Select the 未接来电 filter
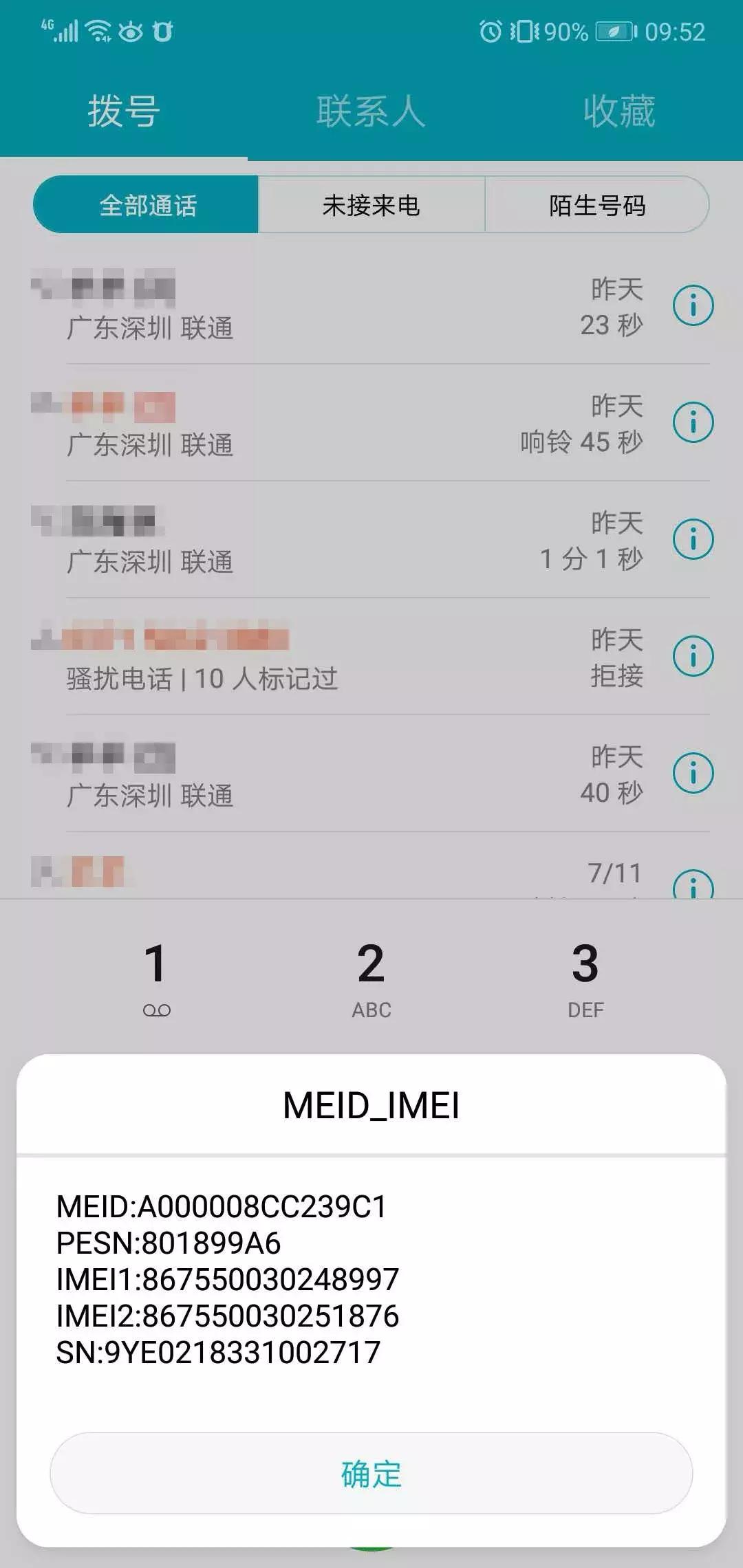 (x=371, y=205)
